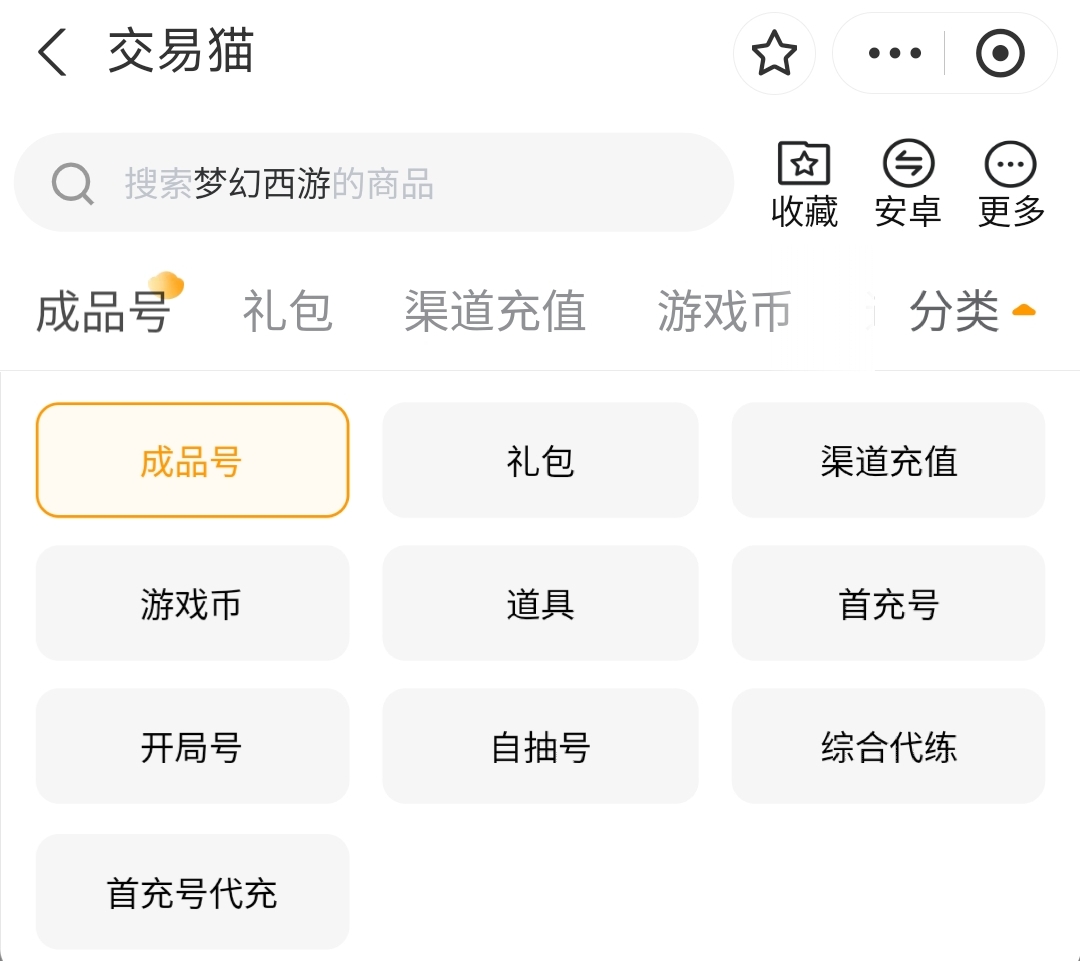The image size is (1080, 961).
Task: Tap the 搜索梦幻西游的商品 search box
Action: coord(374,183)
